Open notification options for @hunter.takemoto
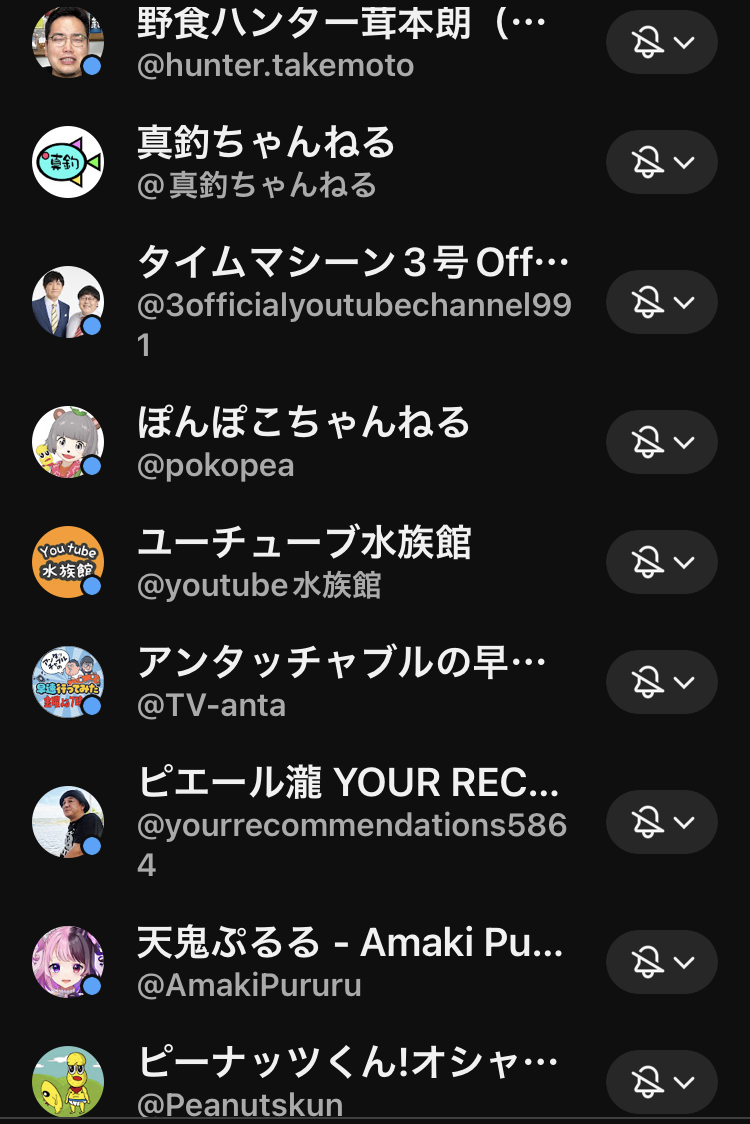Image resolution: width=750 pixels, height=1124 pixels. (x=661, y=42)
